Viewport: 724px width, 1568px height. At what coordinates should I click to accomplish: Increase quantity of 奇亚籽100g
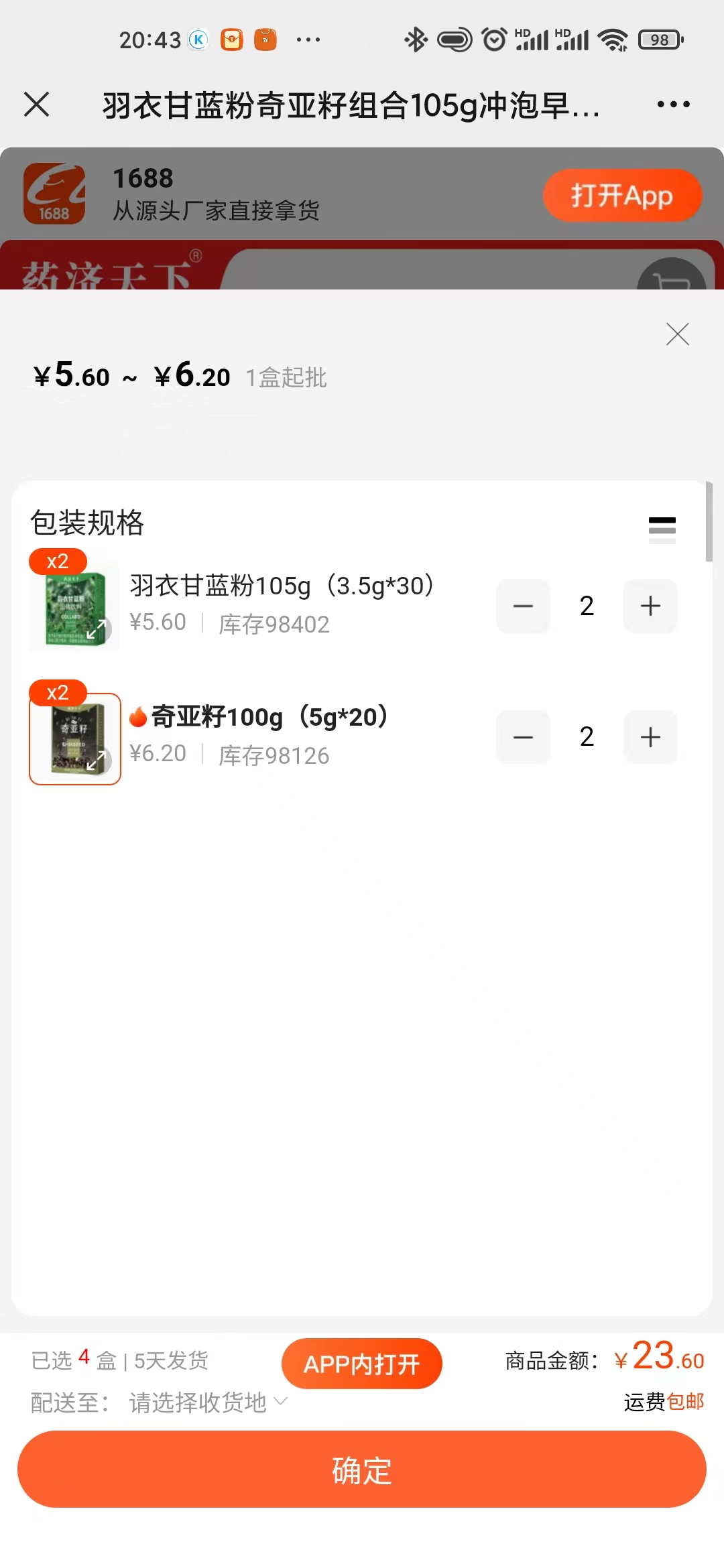(x=650, y=737)
